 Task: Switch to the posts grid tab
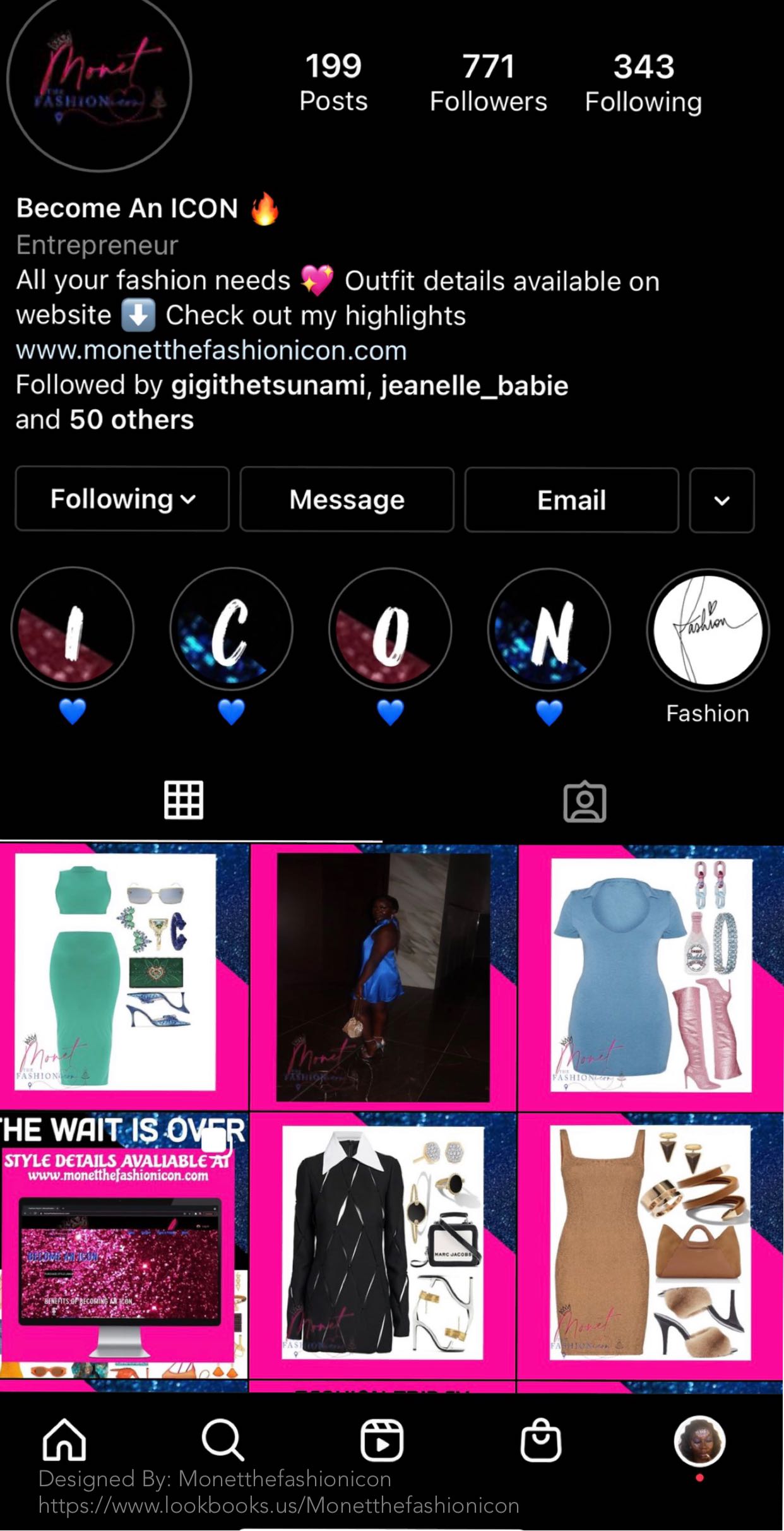(x=184, y=801)
